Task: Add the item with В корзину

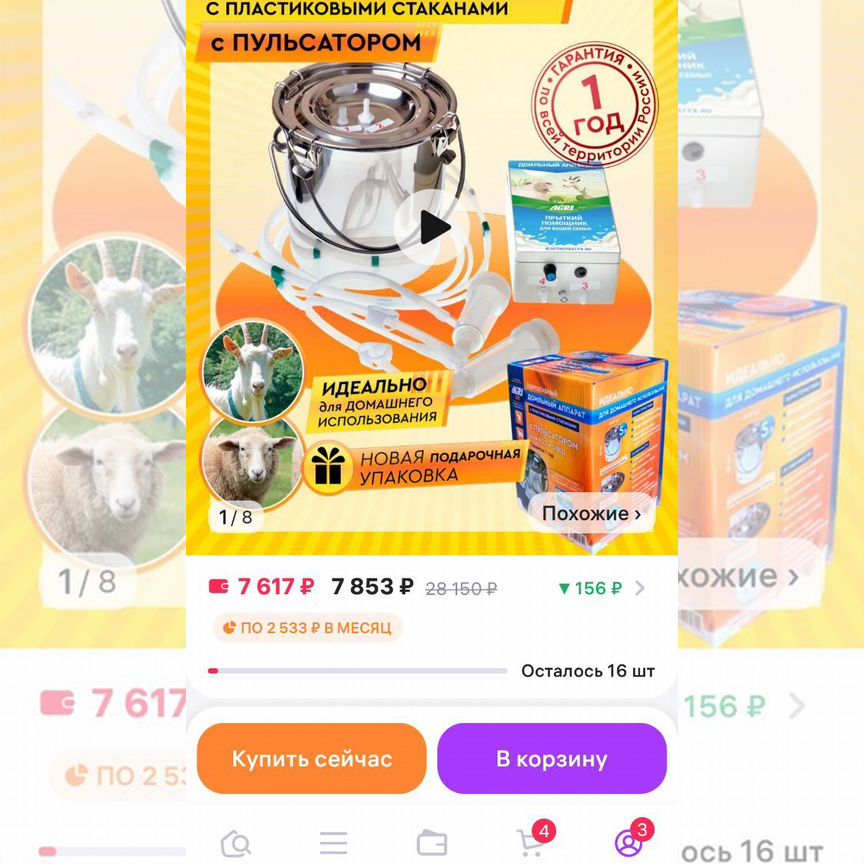Action: click(x=551, y=759)
